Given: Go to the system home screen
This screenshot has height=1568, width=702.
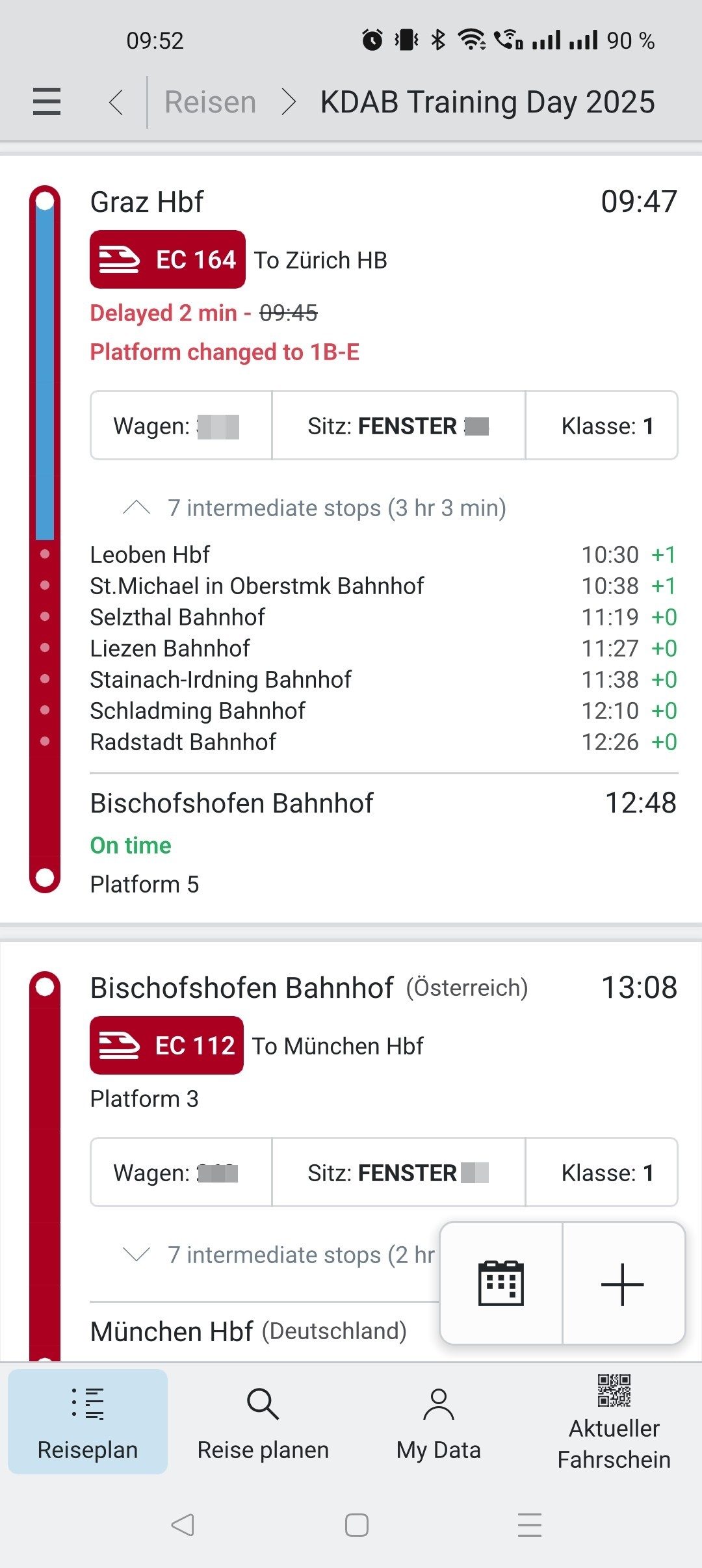Looking at the screenshot, I should coord(357,1525).
